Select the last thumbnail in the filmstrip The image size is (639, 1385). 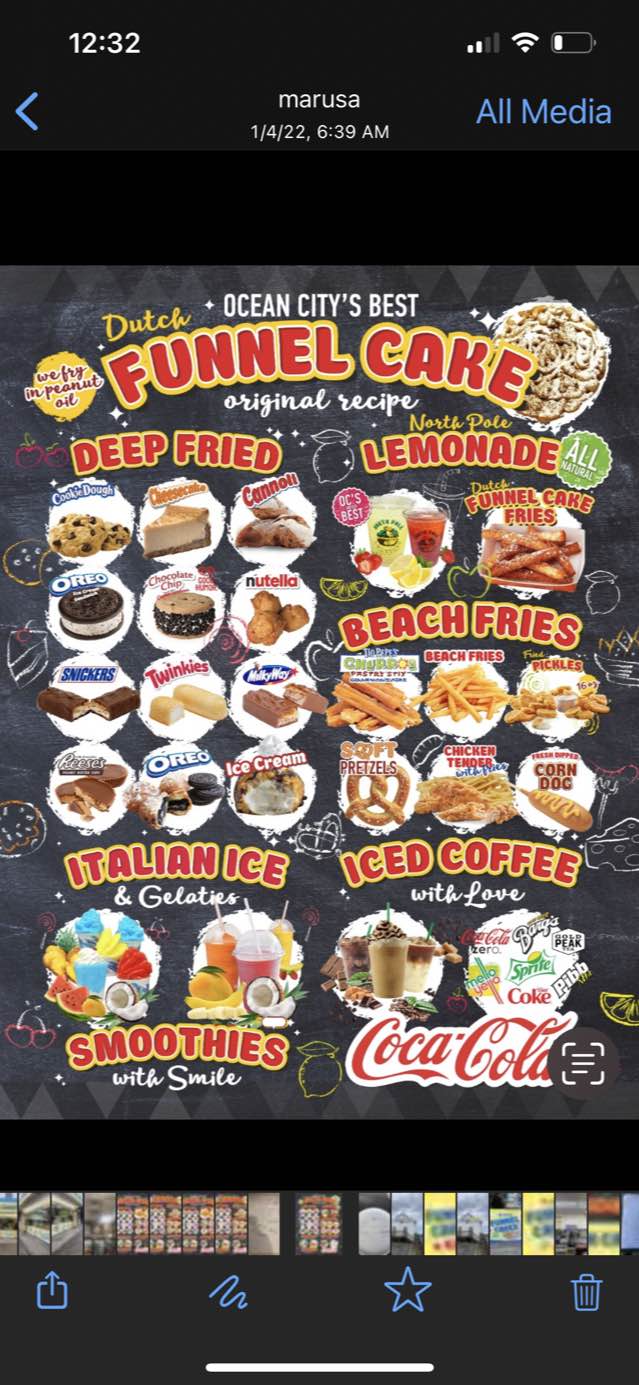(630, 1223)
